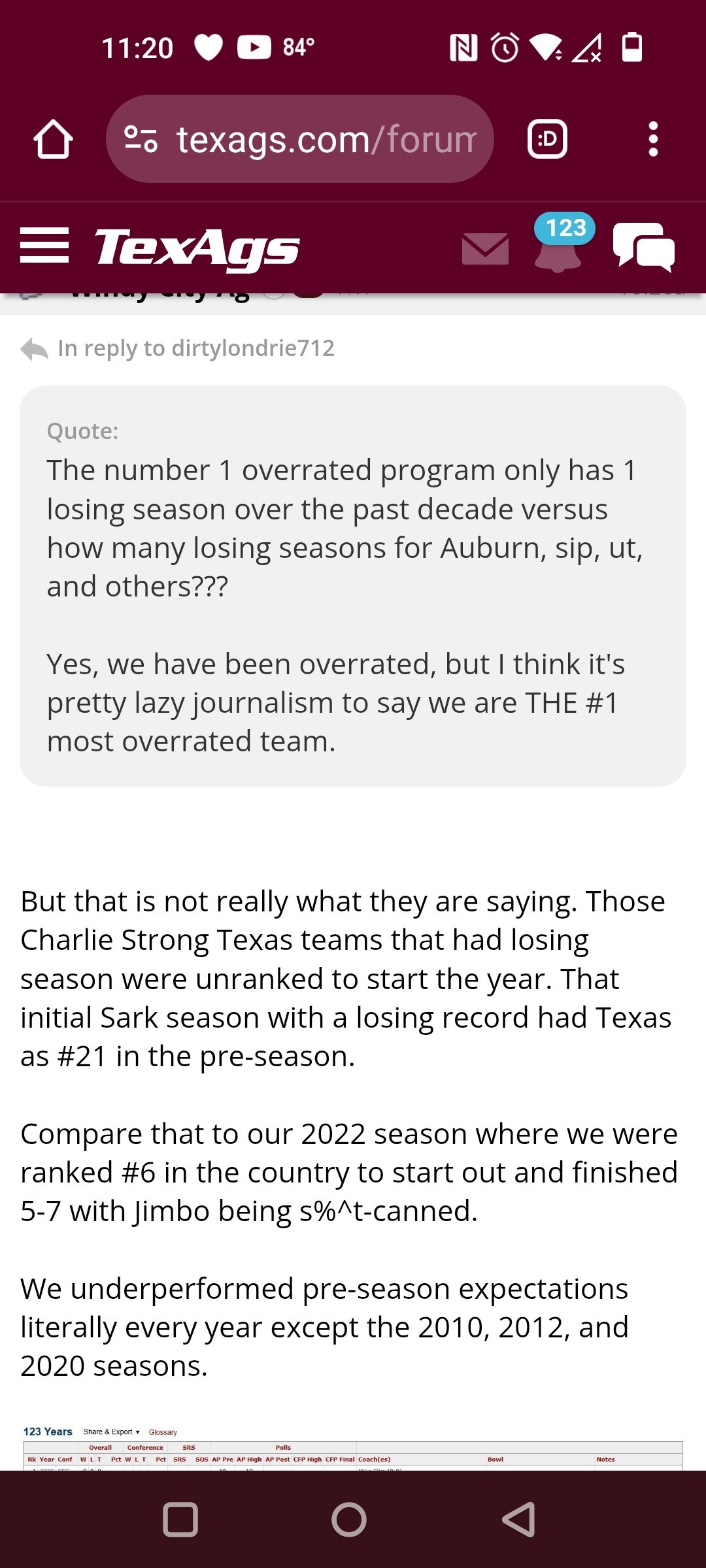Screen dimensions: 706x1568
Task: Open the TexAgs hamburger menu
Action: [x=44, y=246]
